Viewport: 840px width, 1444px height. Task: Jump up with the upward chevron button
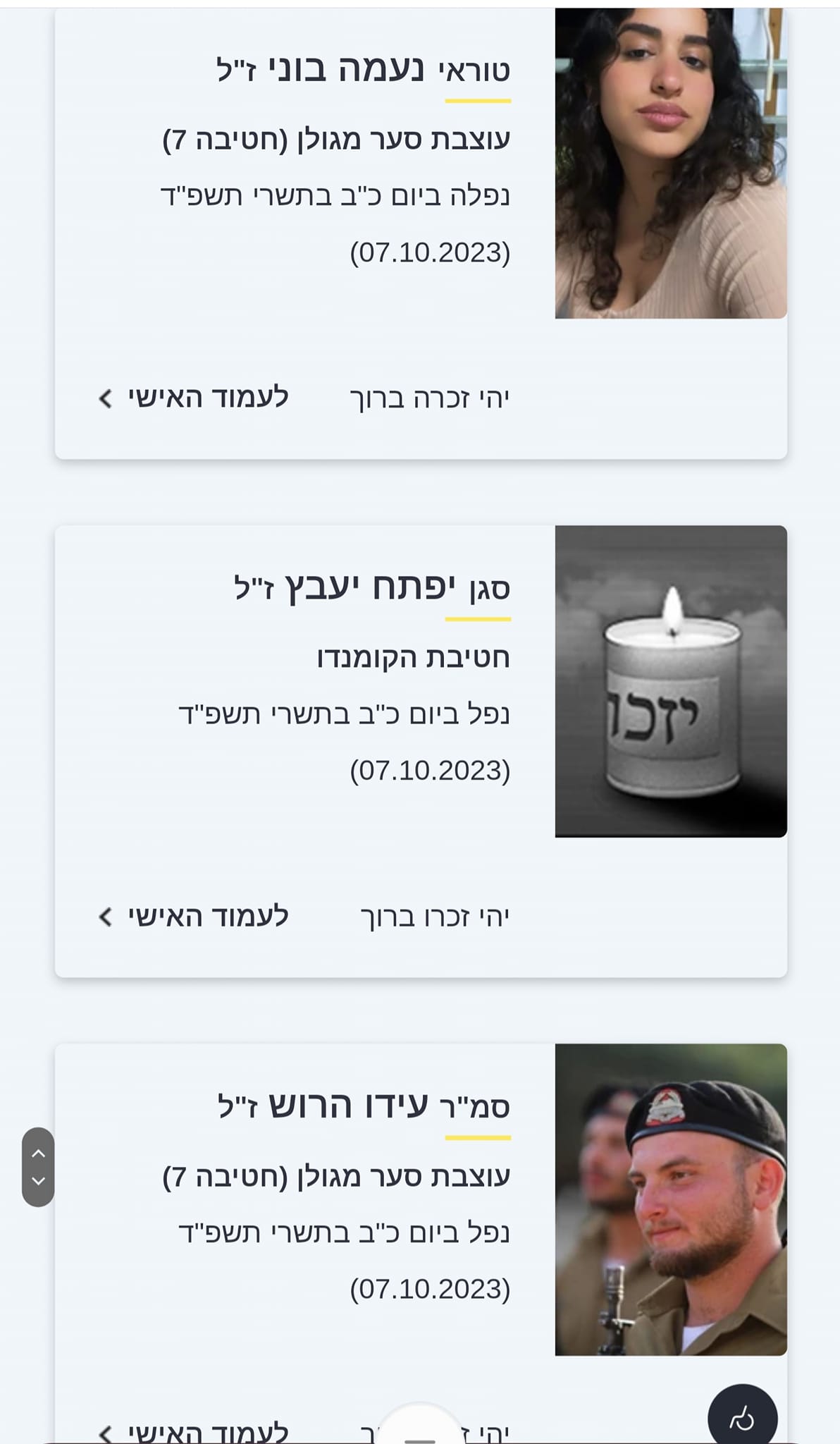[39, 1154]
